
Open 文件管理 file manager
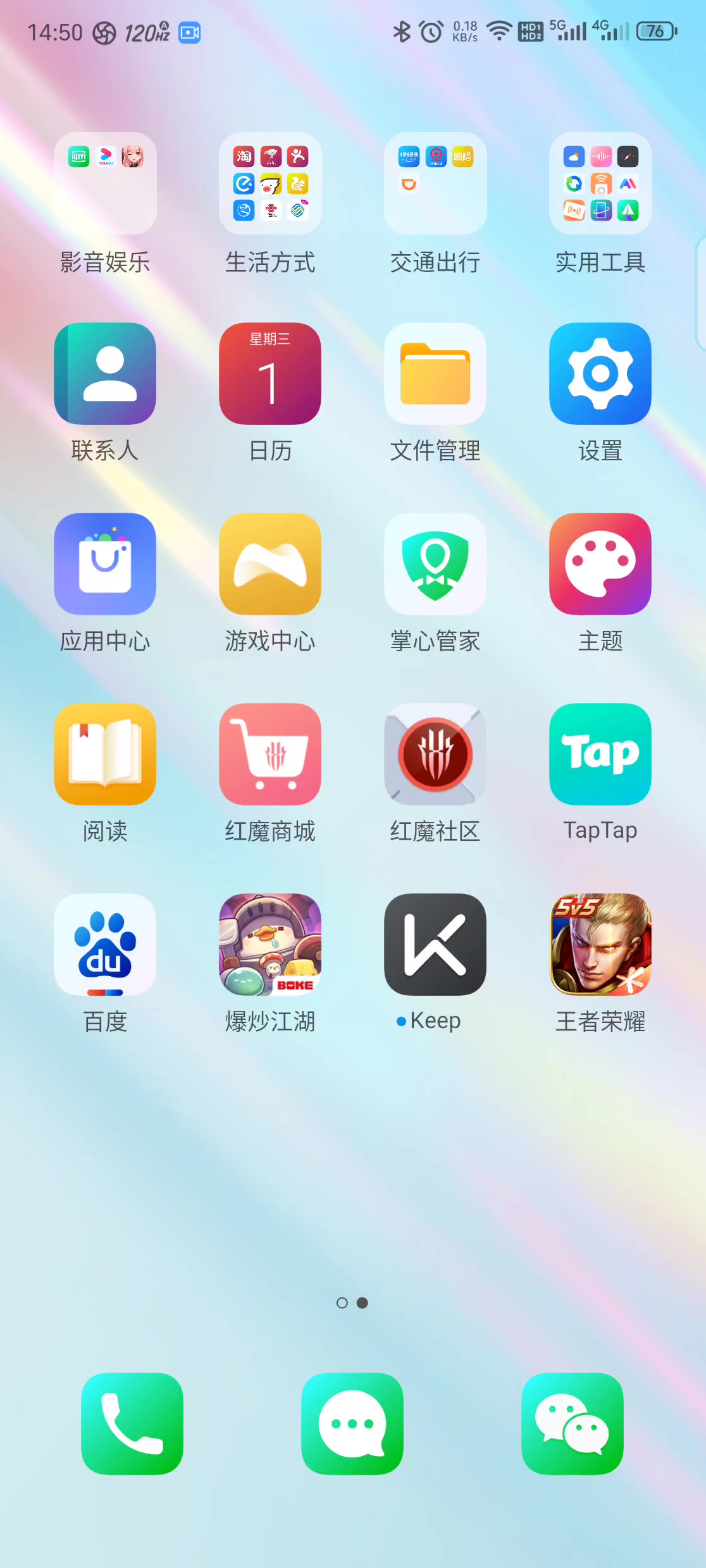click(x=435, y=374)
